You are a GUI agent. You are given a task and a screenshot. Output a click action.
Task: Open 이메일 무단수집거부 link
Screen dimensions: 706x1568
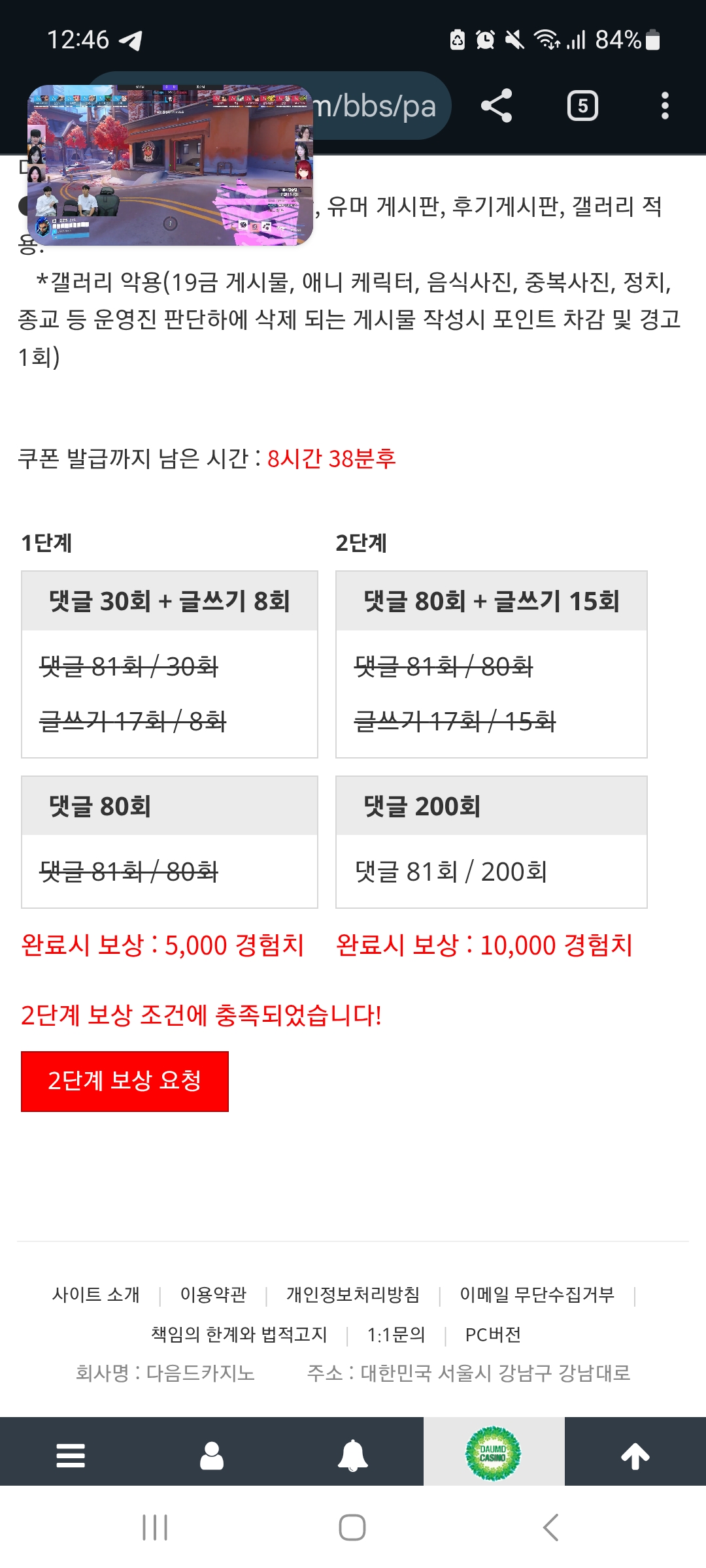[x=537, y=1294]
